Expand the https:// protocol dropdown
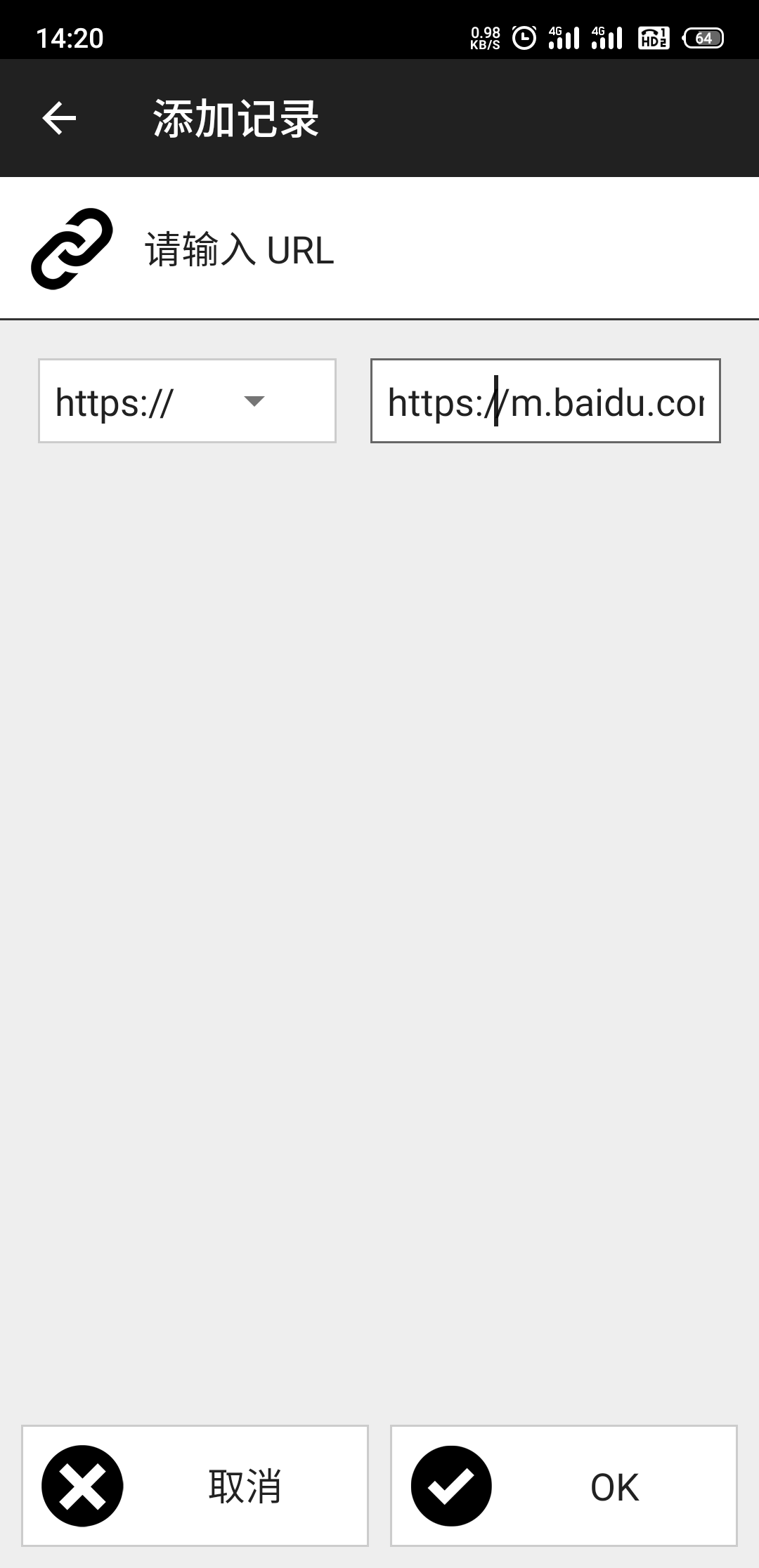The image size is (759, 1568). (187, 401)
